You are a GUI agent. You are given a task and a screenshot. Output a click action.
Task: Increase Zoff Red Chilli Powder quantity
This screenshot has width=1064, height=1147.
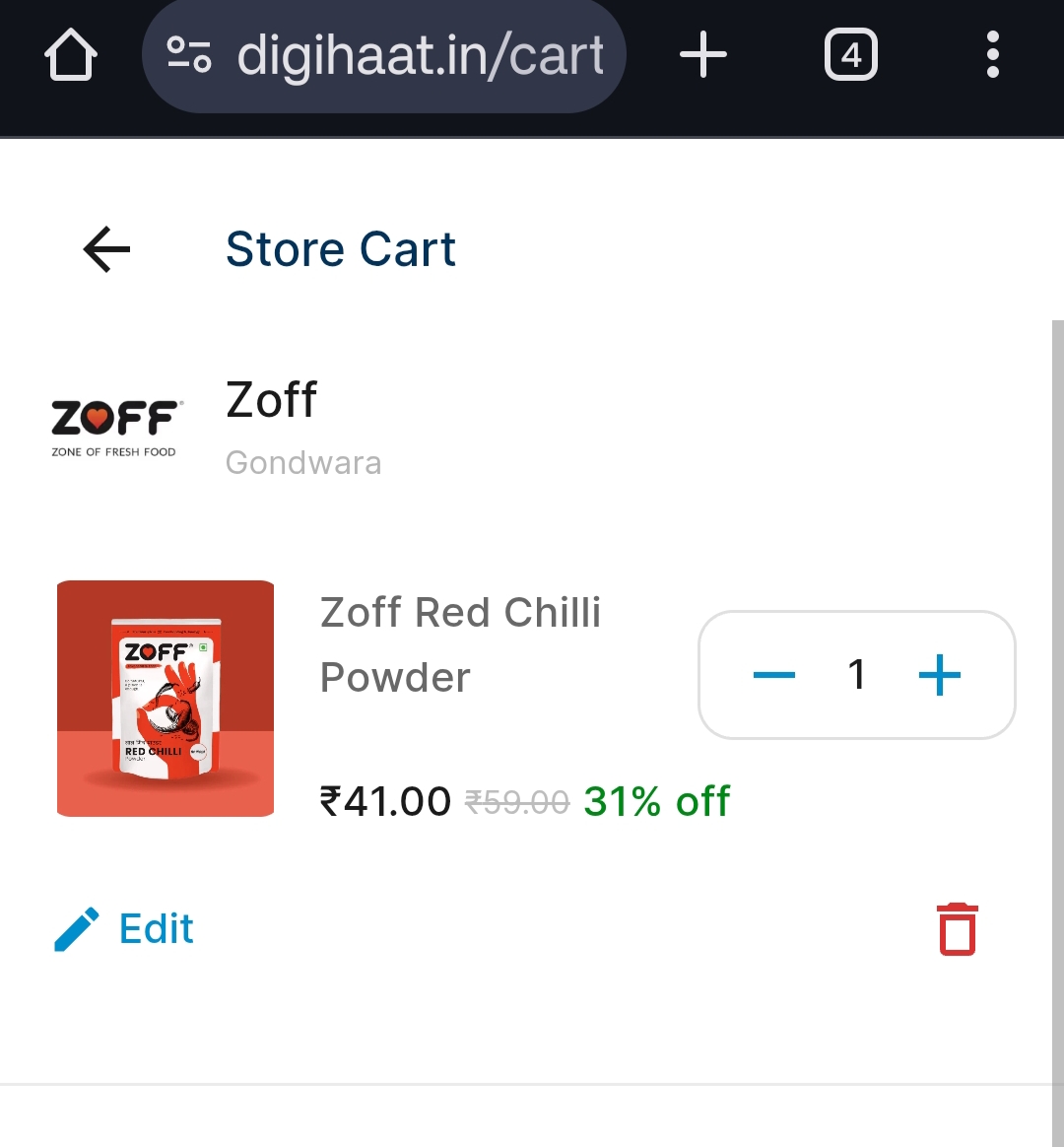click(x=939, y=675)
